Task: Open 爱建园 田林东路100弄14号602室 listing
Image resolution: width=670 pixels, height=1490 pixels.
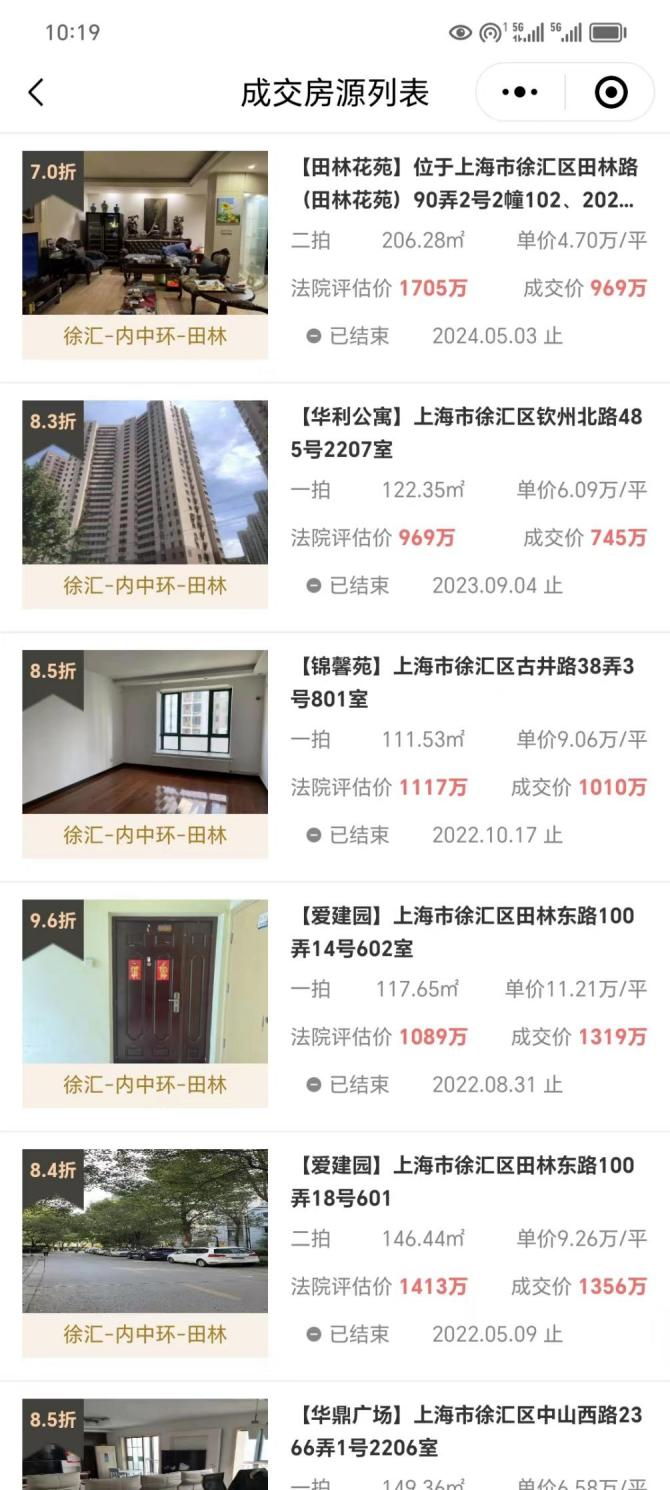Action: tap(466, 932)
